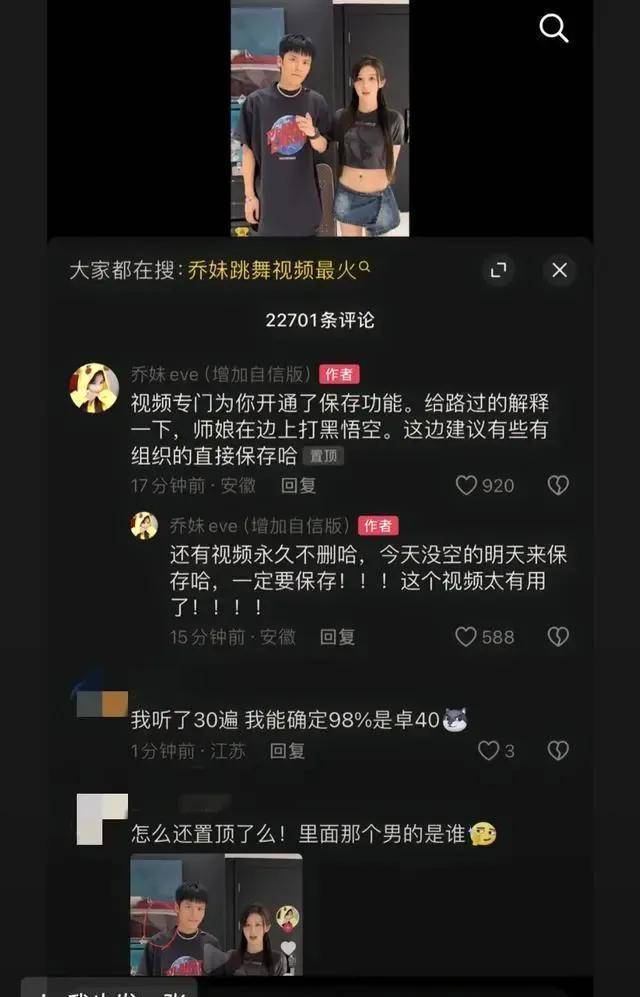Tap the video playing above the comments
This screenshot has height=997, width=640.
coord(319,120)
